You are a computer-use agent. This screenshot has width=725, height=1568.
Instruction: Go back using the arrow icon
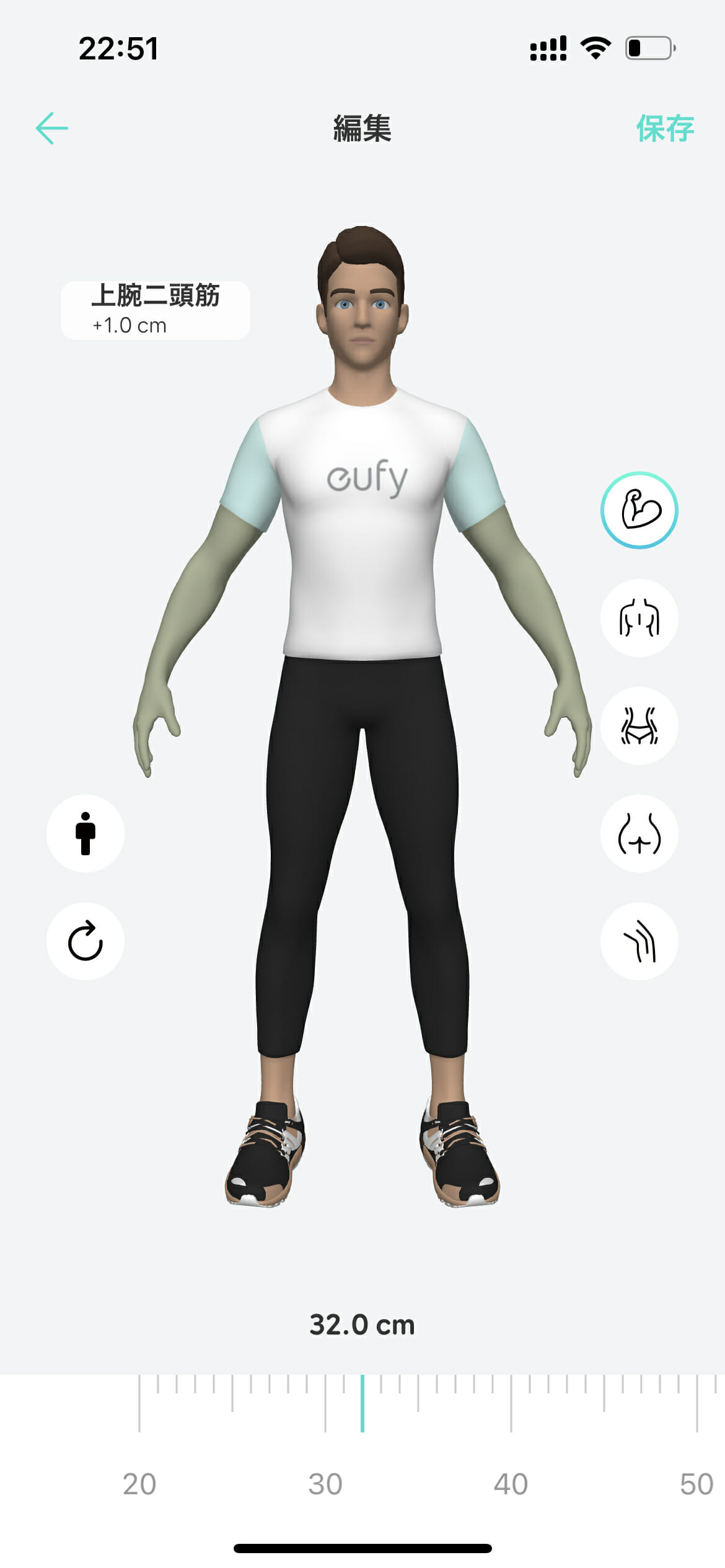point(52,128)
